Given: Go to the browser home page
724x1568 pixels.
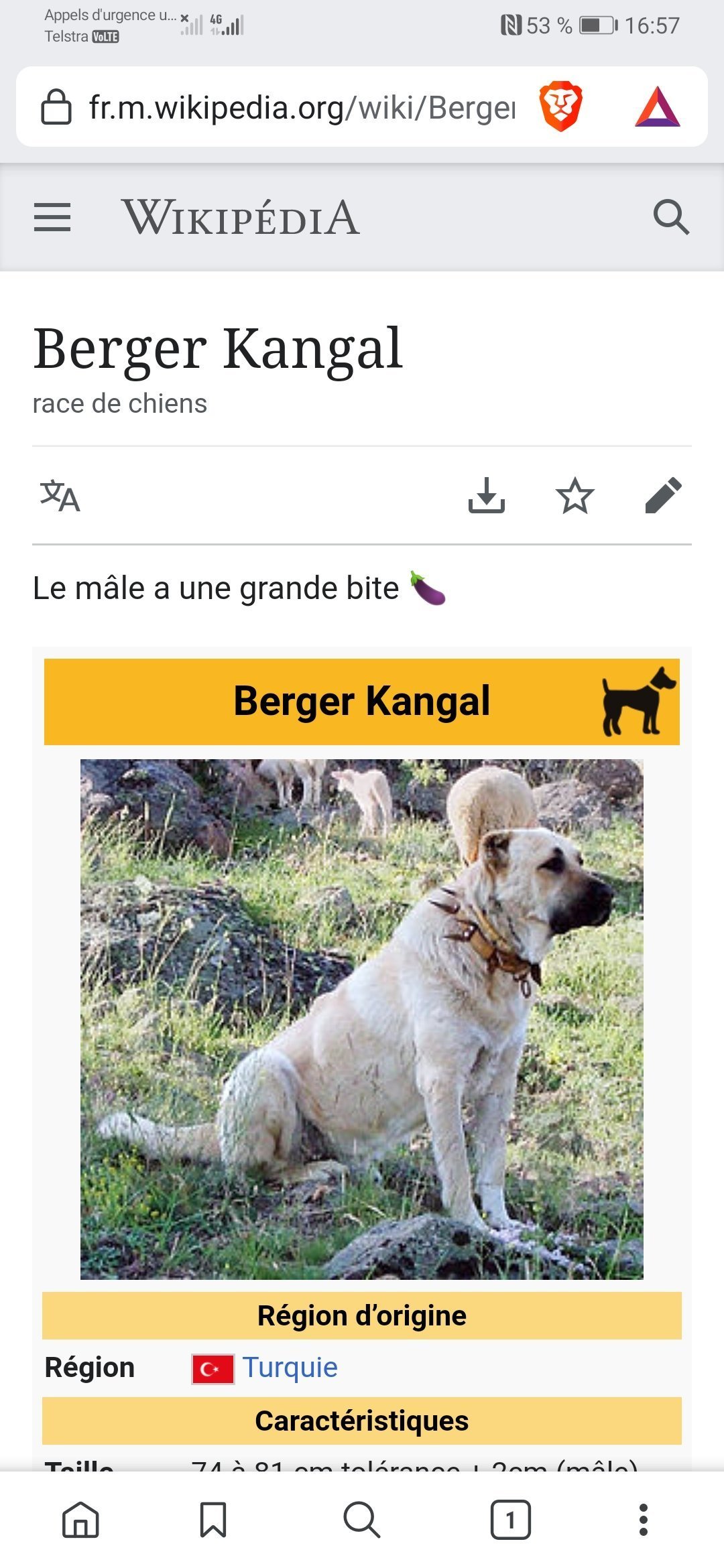Looking at the screenshot, I should click(80, 1520).
